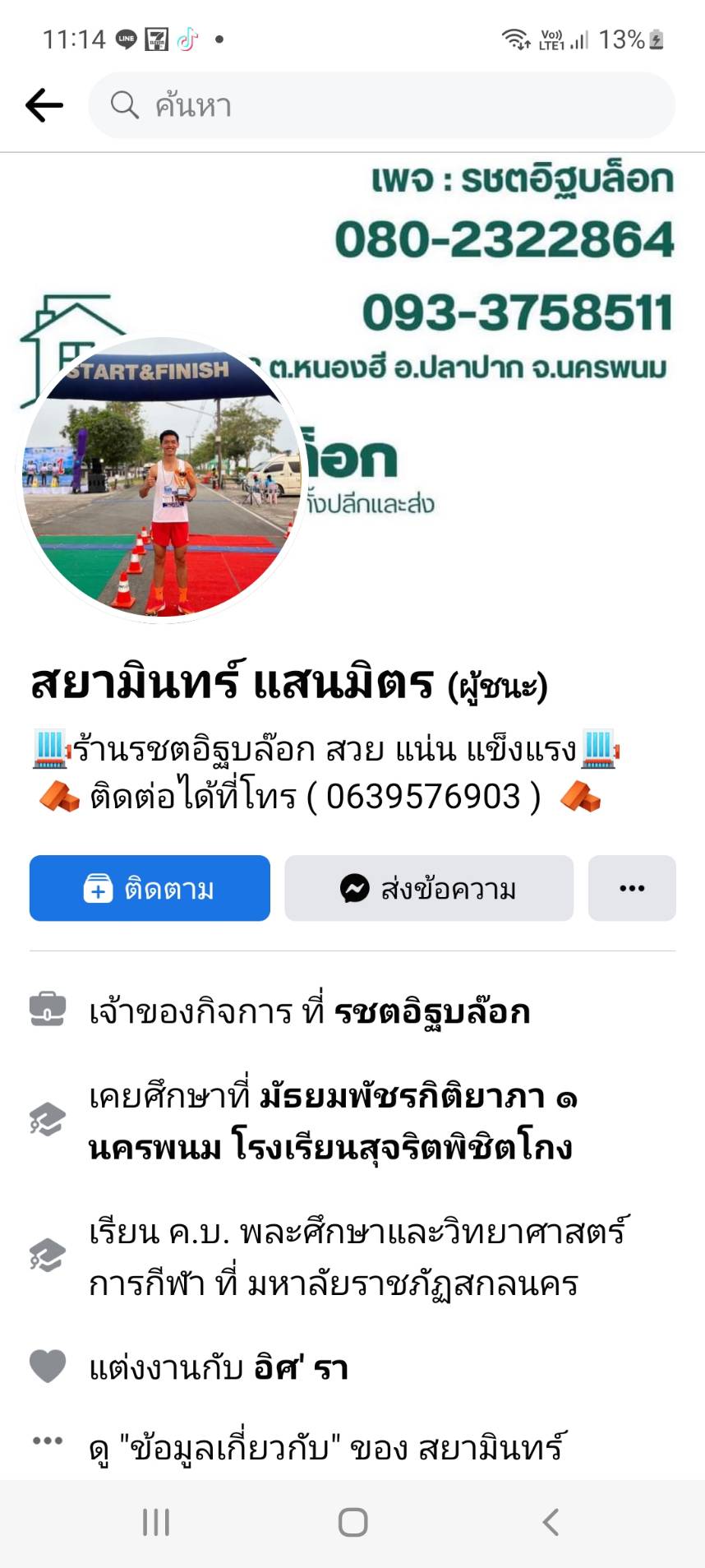Screen dimensions: 705x1568
Task: Open the รชตอิฐบล๊อก workplace page
Action: (432, 1012)
